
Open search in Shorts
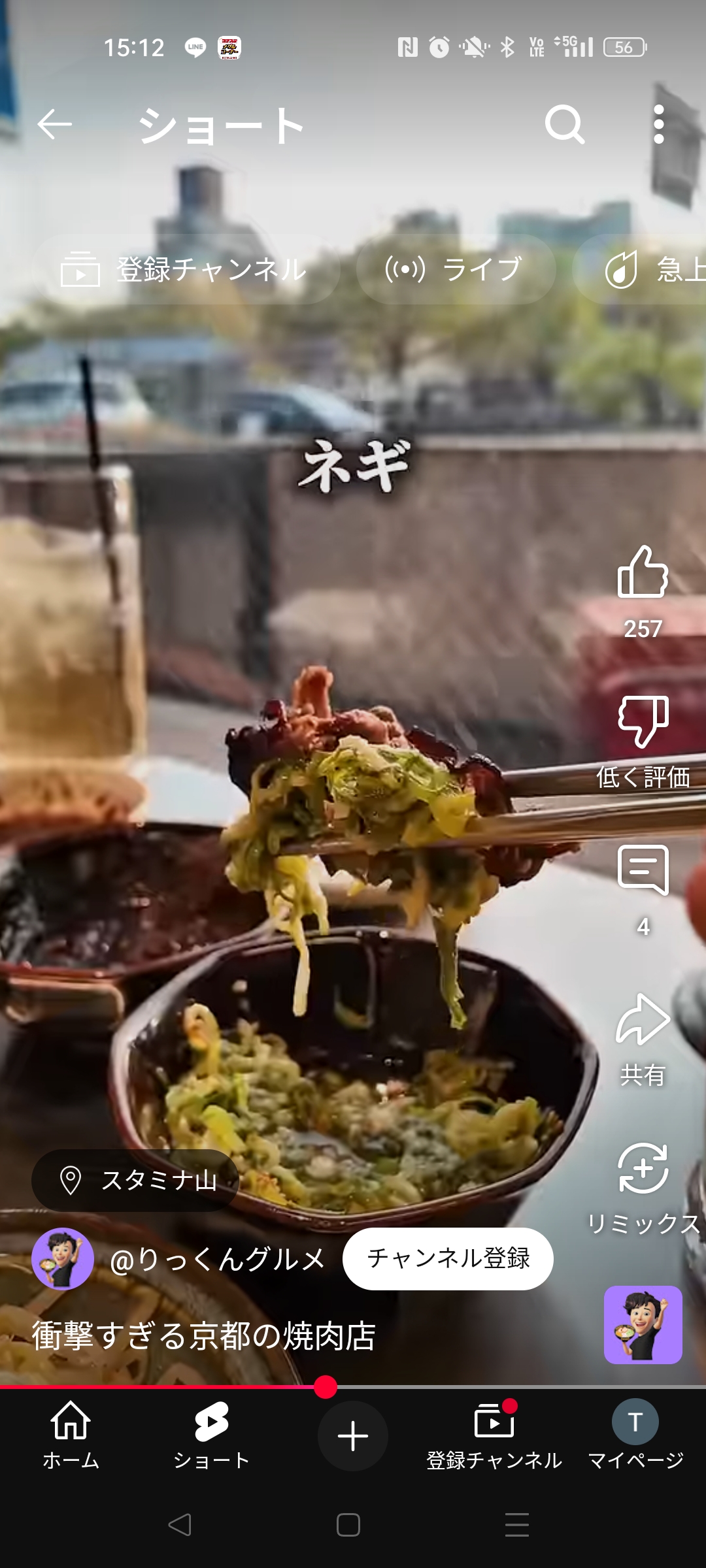[x=565, y=124]
